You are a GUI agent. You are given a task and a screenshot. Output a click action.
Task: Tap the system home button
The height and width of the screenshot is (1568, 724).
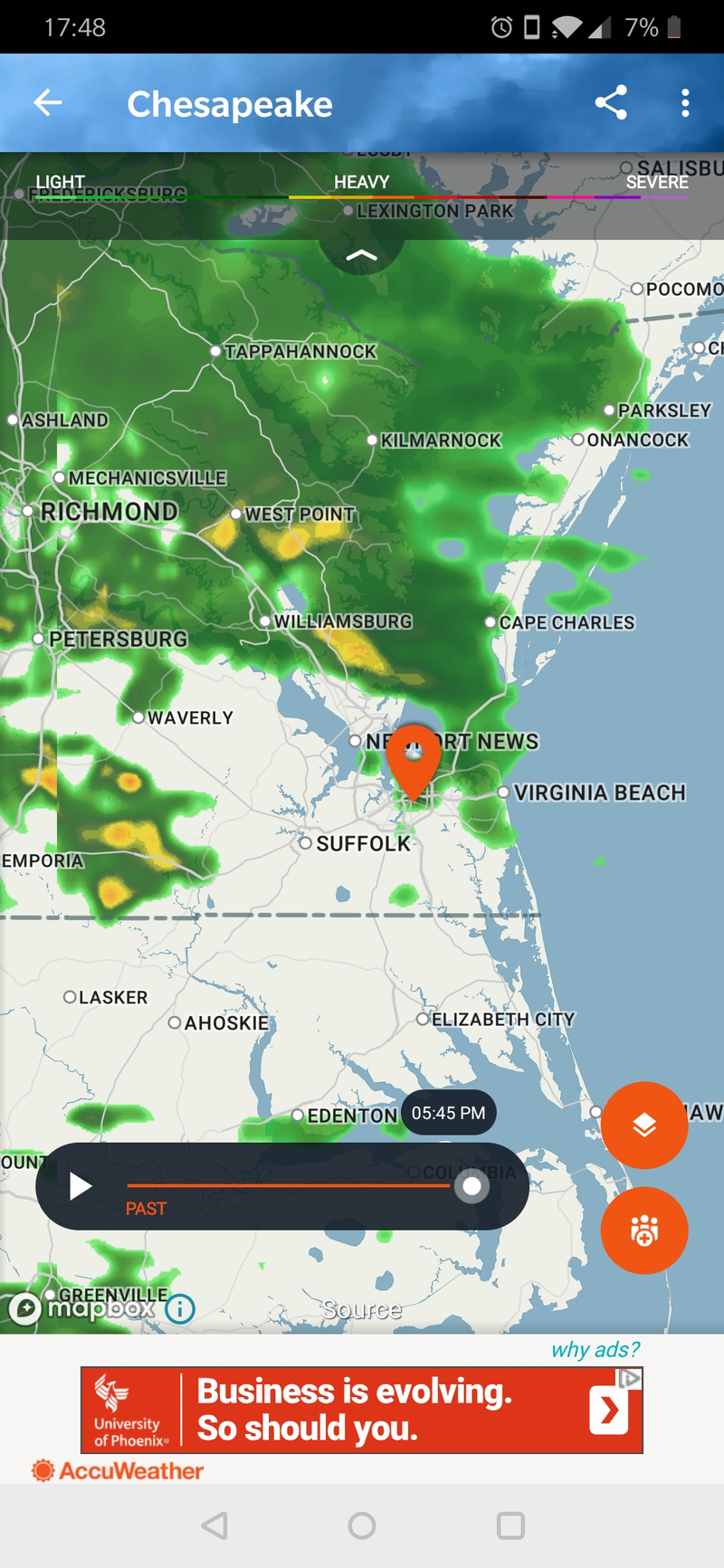point(362,1526)
